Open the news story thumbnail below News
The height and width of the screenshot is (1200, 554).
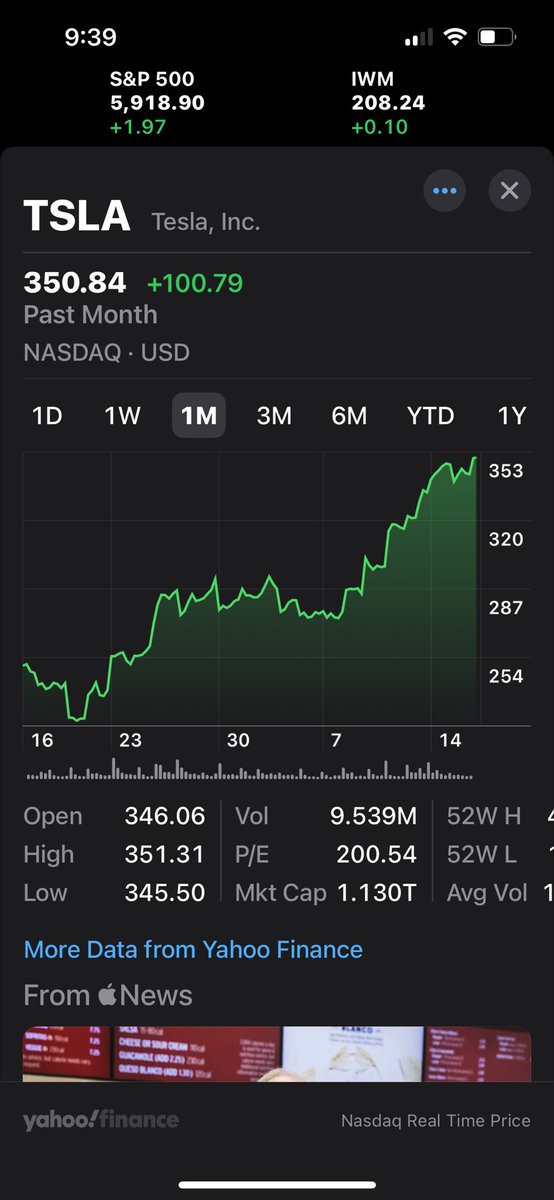tap(277, 1053)
